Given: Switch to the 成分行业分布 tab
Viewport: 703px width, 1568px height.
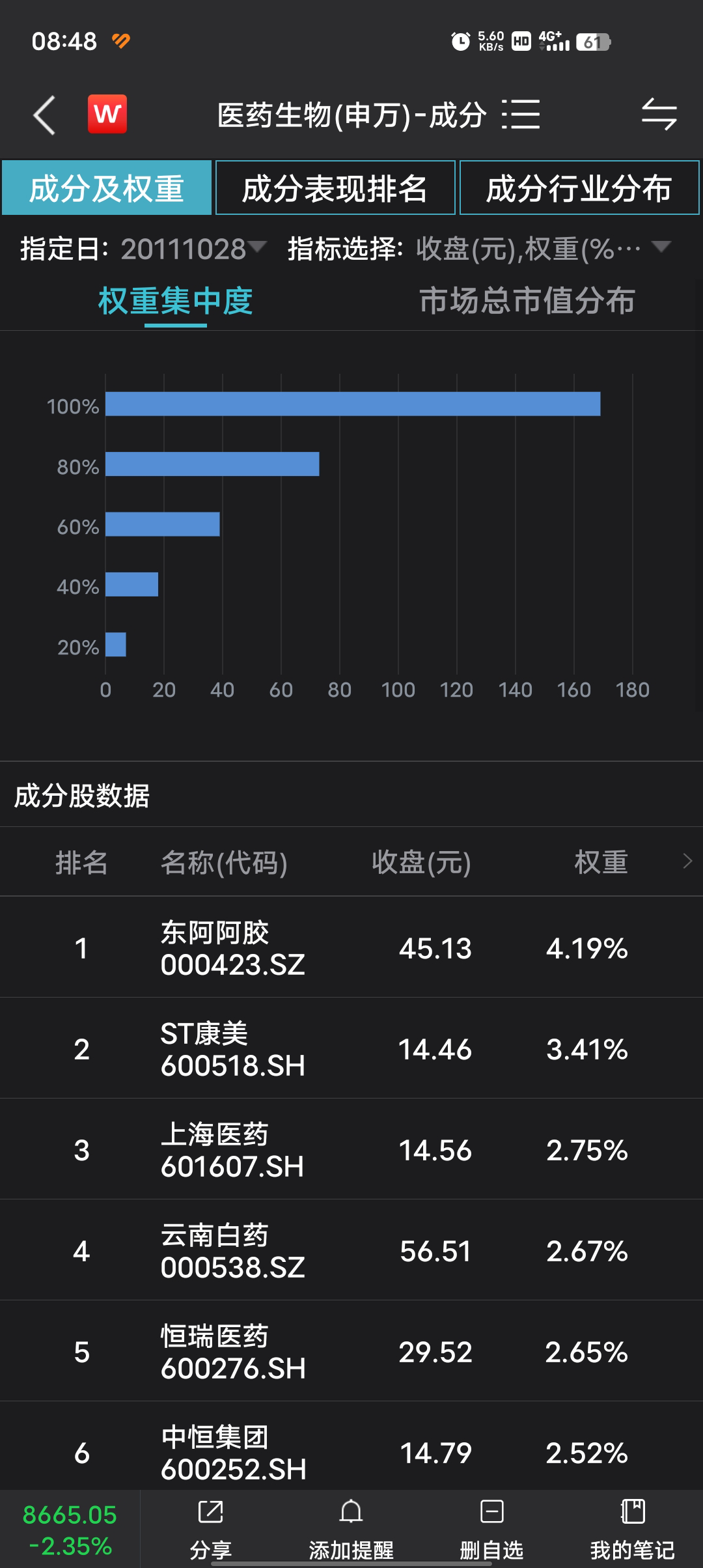Looking at the screenshot, I should [x=579, y=188].
